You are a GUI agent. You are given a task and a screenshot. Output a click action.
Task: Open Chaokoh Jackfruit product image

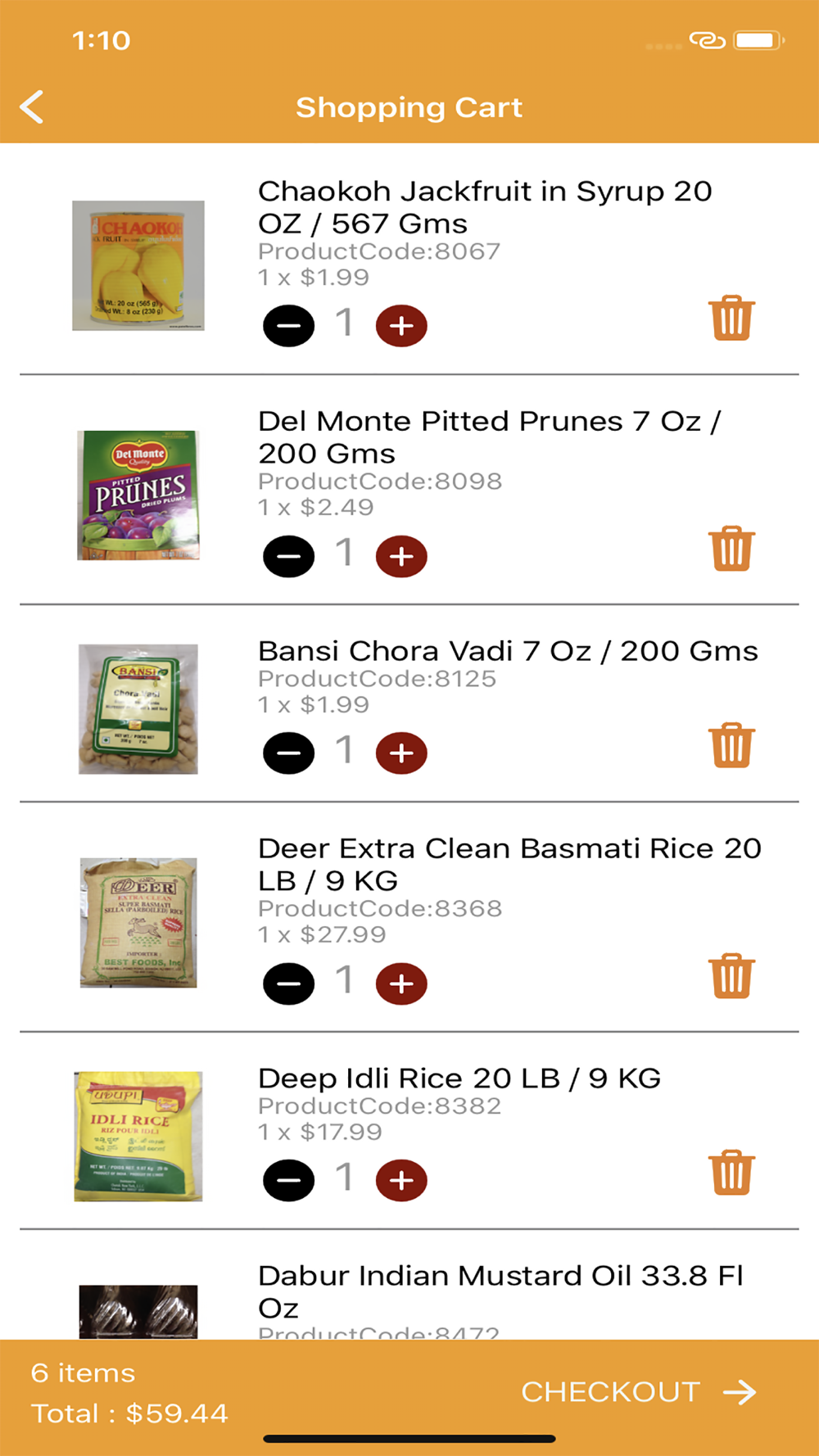(138, 265)
